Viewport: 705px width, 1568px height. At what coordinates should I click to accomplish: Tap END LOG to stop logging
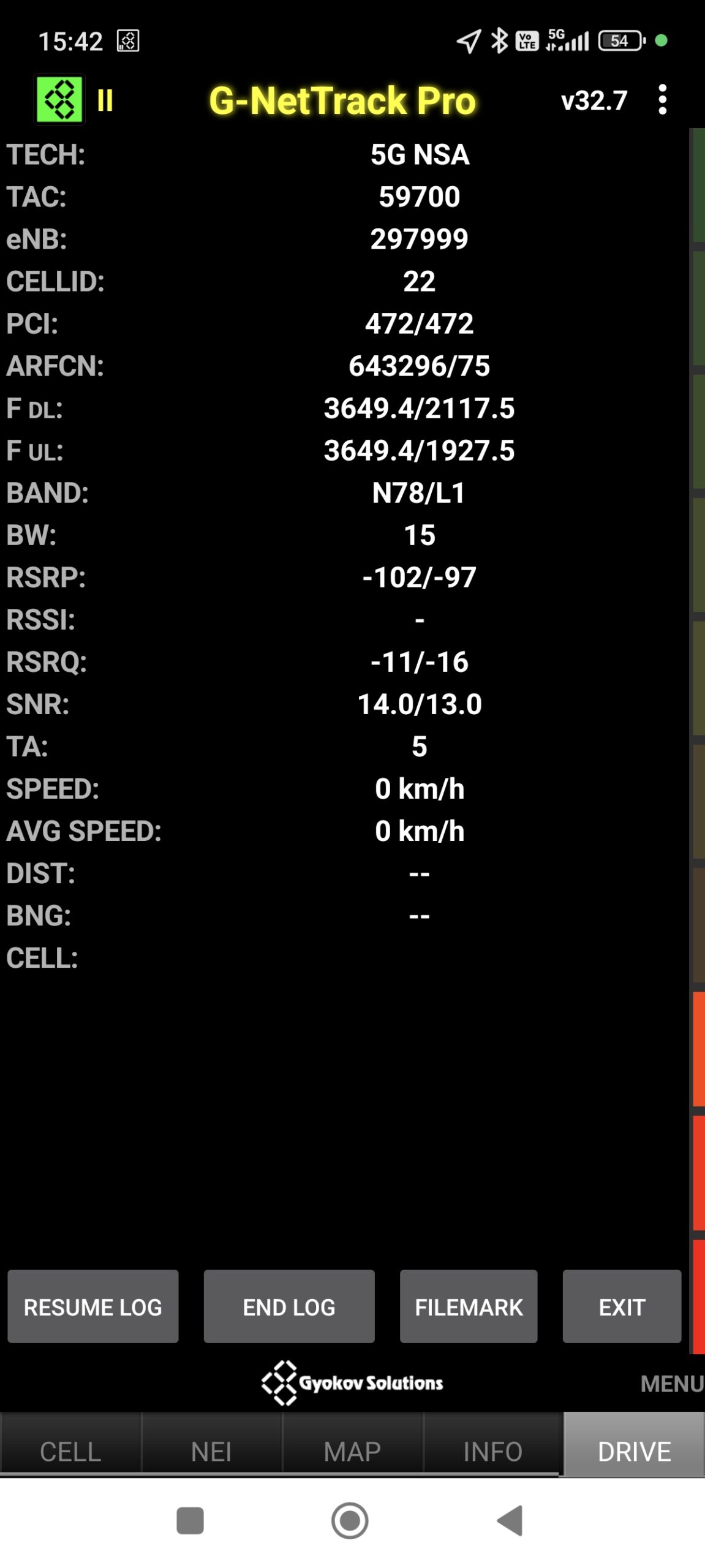pos(288,1307)
